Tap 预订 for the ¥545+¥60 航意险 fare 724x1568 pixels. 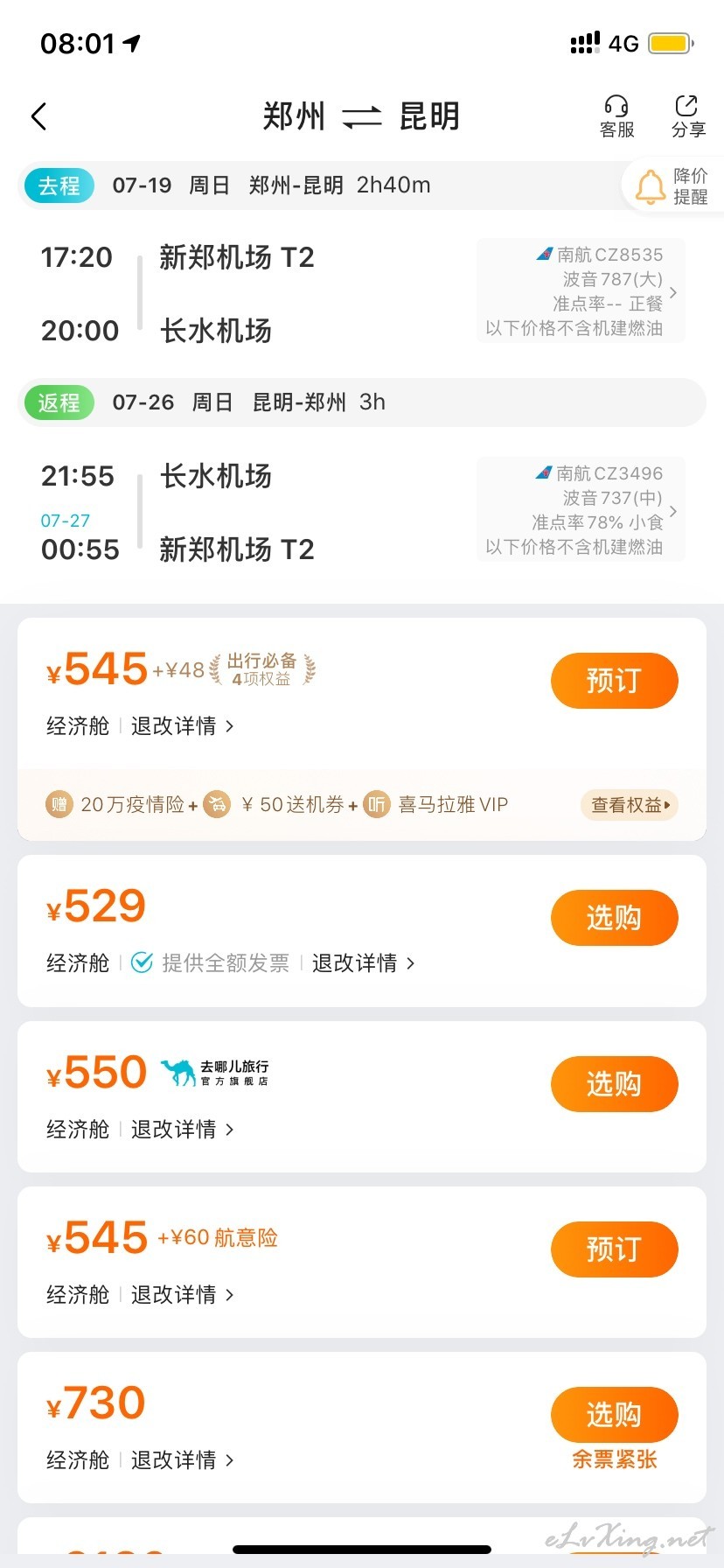pos(614,1249)
